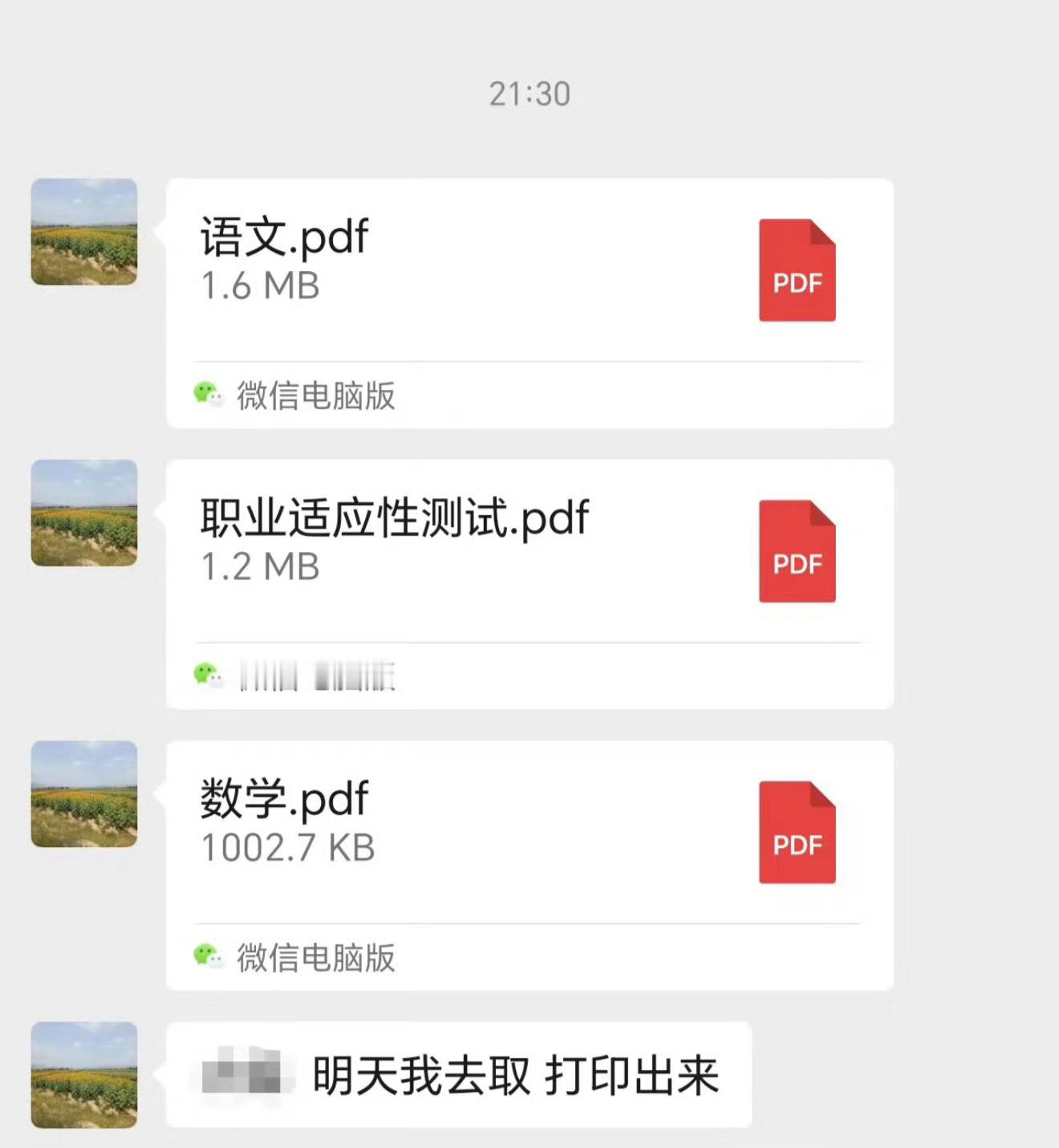Click the 微信电脑版 label under 数学.pdf
1059x1148 pixels.
[x=317, y=955]
